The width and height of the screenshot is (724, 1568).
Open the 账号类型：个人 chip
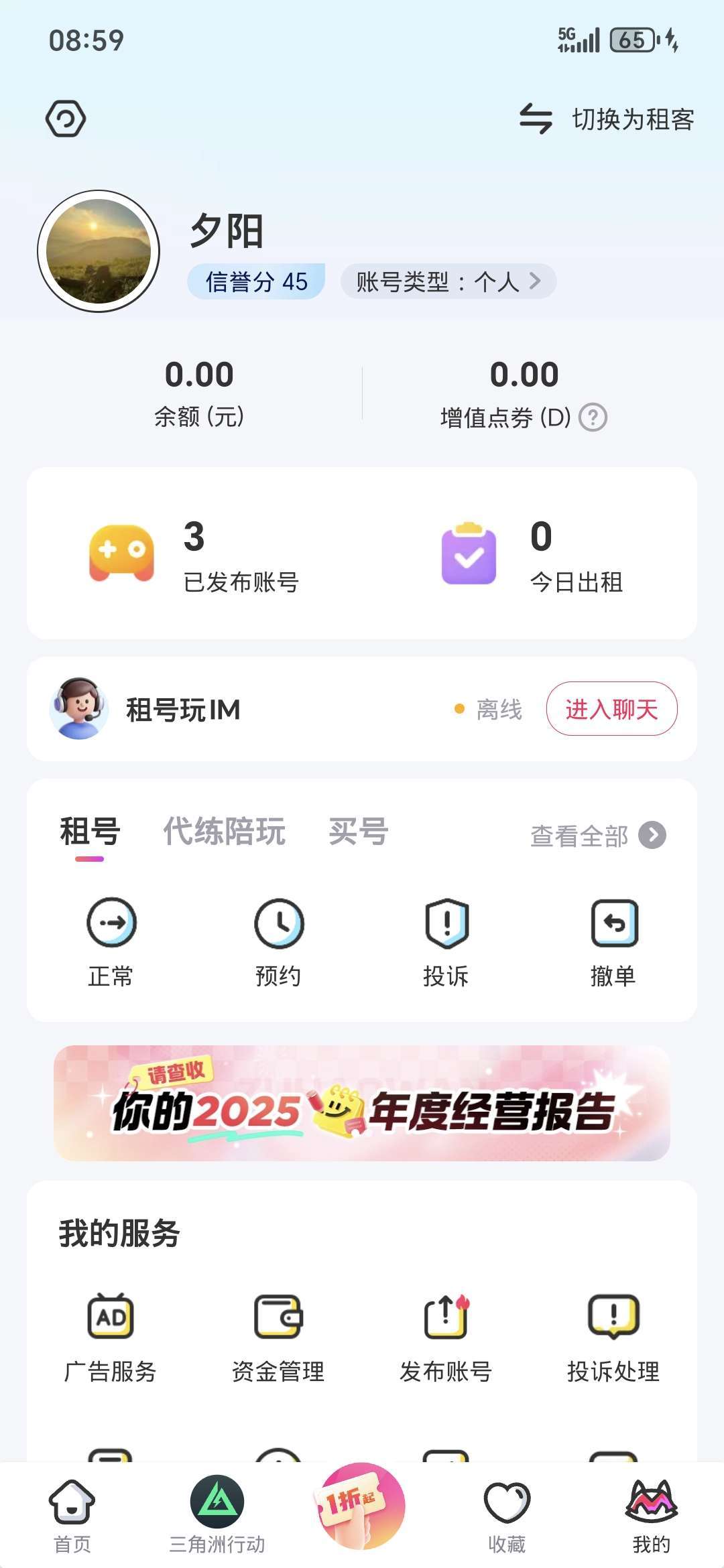448,281
